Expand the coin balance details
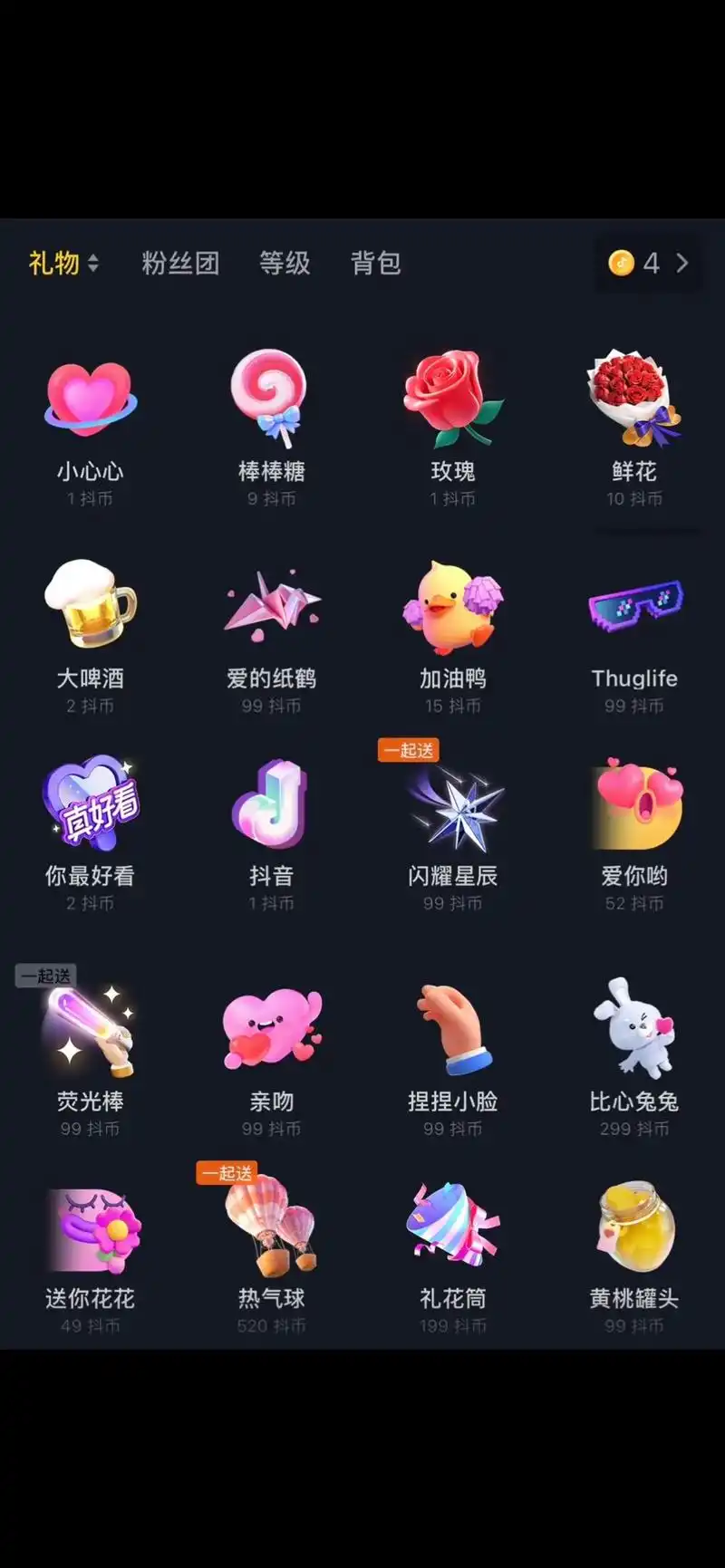Image resolution: width=725 pixels, height=1568 pixels. click(682, 264)
